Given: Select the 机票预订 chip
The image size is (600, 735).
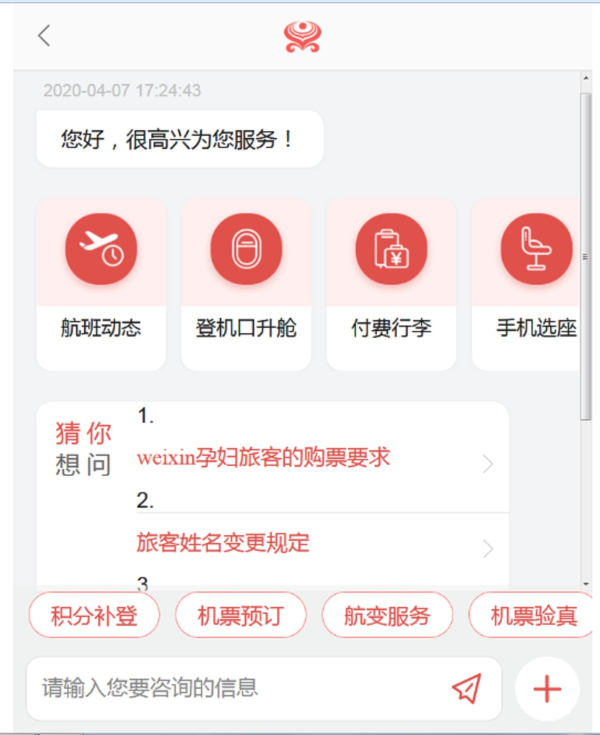Looking at the screenshot, I should click(x=240, y=615).
